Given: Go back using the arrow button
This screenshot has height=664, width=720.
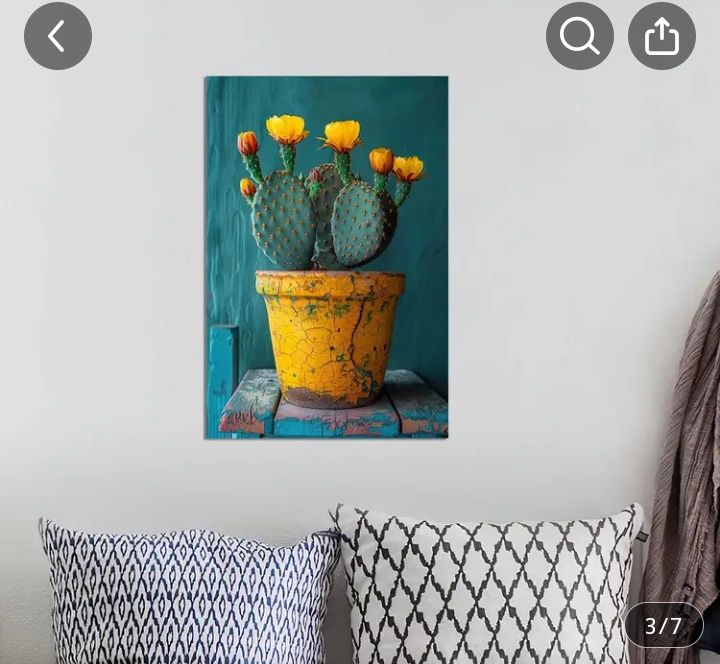Looking at the screenshot, I should pos(58,37).
